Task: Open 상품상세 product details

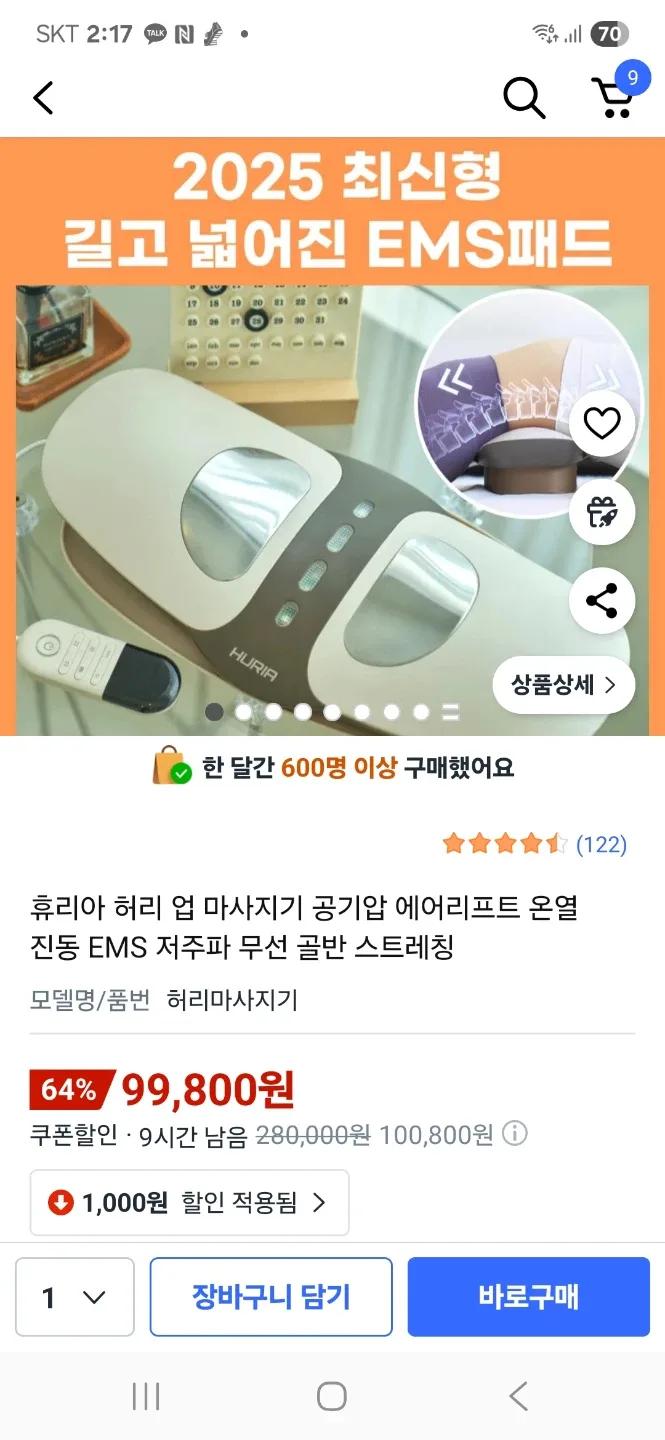Action: [x=563, y=685]
